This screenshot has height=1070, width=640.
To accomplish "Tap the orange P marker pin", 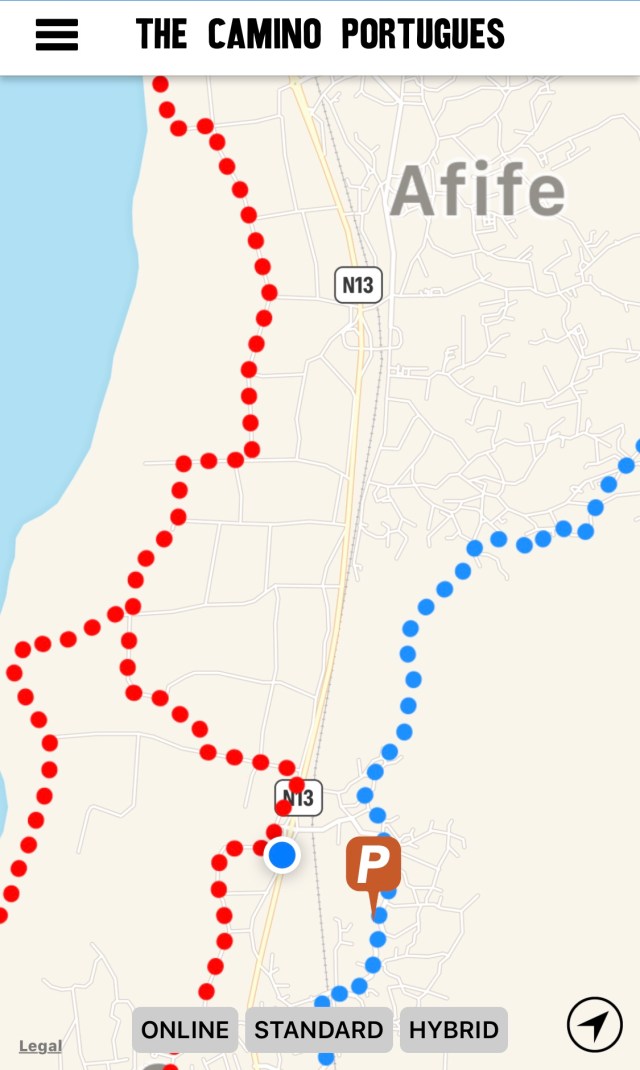I will click(373, 866).
